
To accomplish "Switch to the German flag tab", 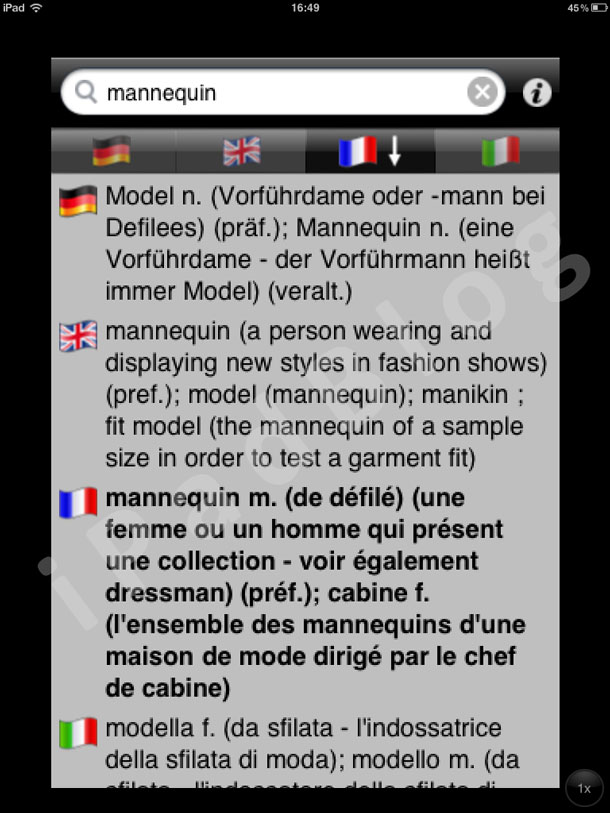I will point(112,152).
